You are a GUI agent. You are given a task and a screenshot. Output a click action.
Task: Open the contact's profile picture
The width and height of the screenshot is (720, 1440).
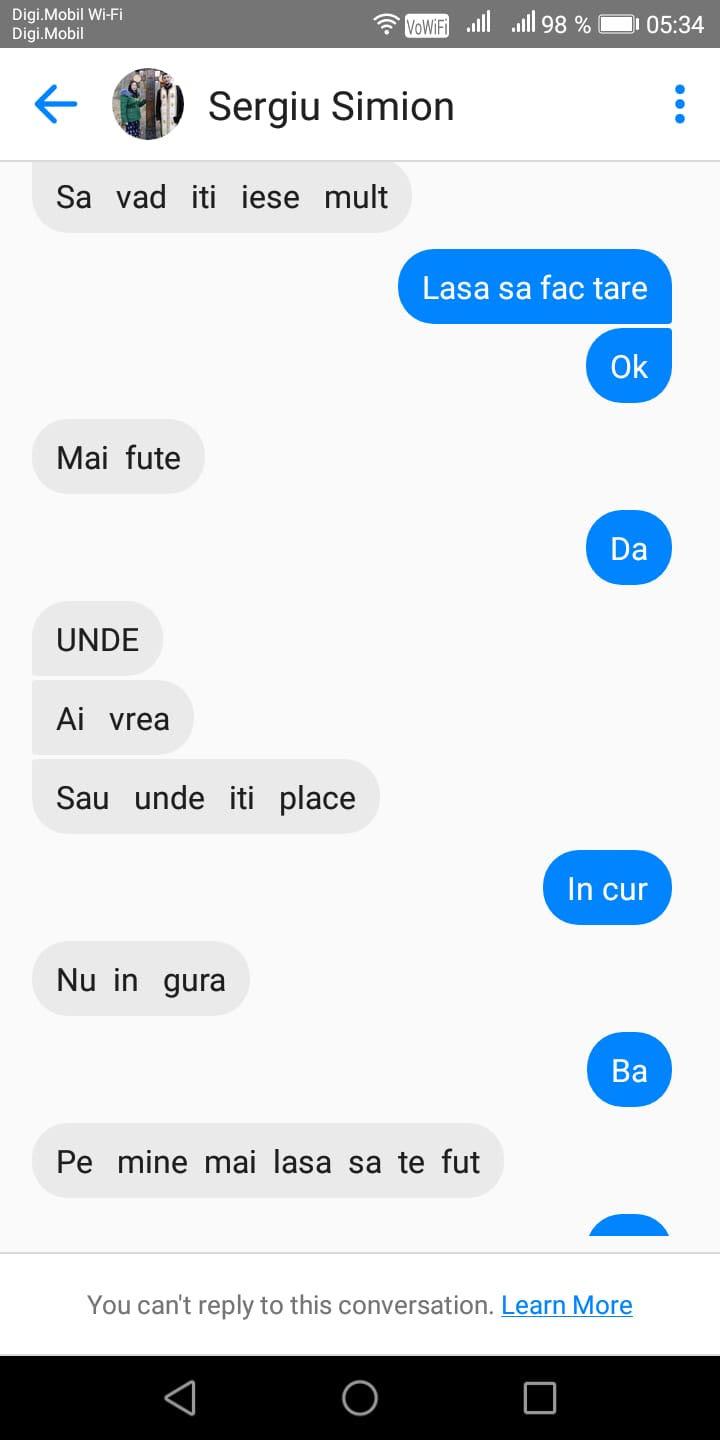pos(148,104)
